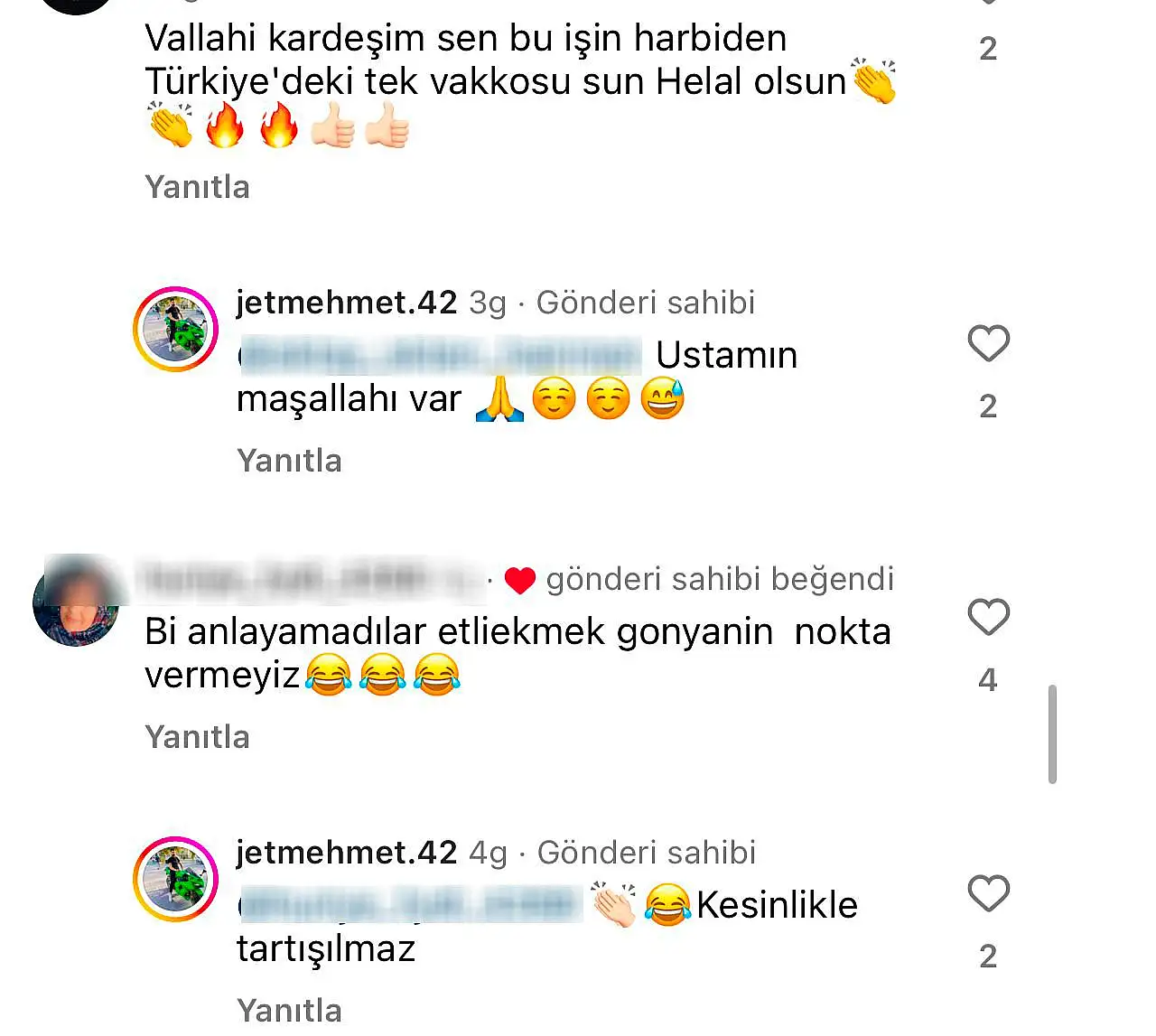Tap Yanıtla under "Kesinlikle tartışılmaz"
This screenshot has height=1036, width=1156.
pyautogui.click(x=289, y=1010)
